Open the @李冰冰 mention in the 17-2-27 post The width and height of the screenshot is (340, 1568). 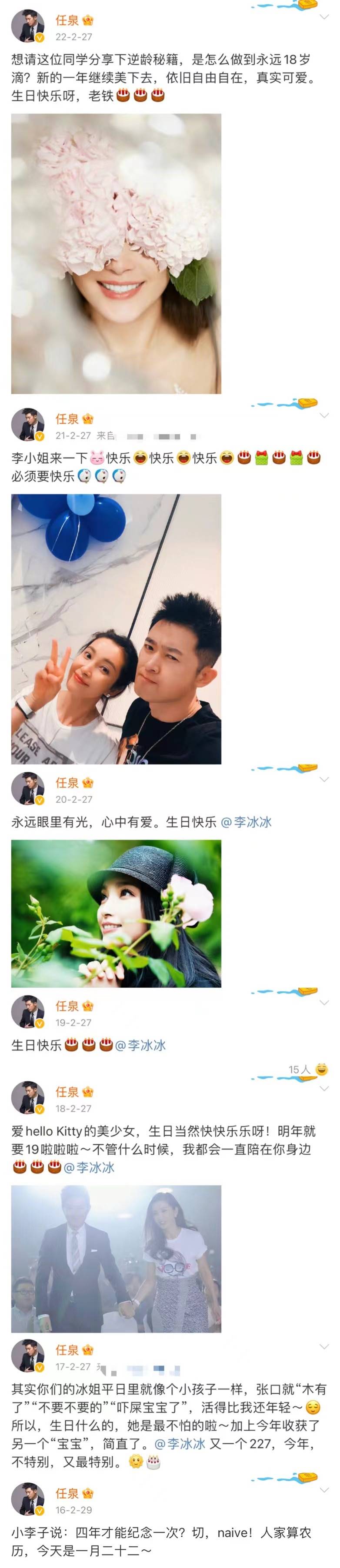click(x=180, y=1444)
